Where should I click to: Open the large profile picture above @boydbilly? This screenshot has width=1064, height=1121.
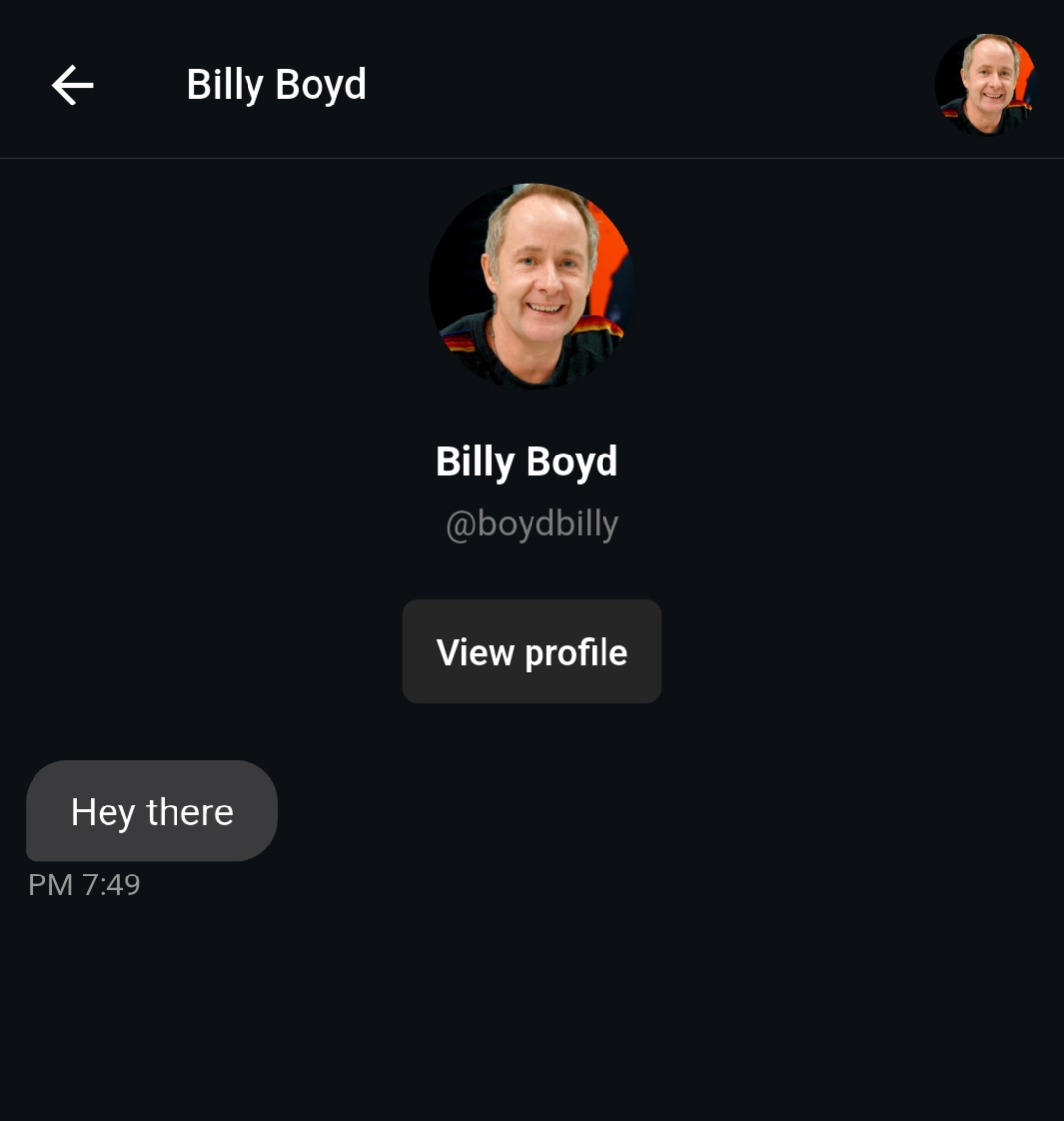532,286
